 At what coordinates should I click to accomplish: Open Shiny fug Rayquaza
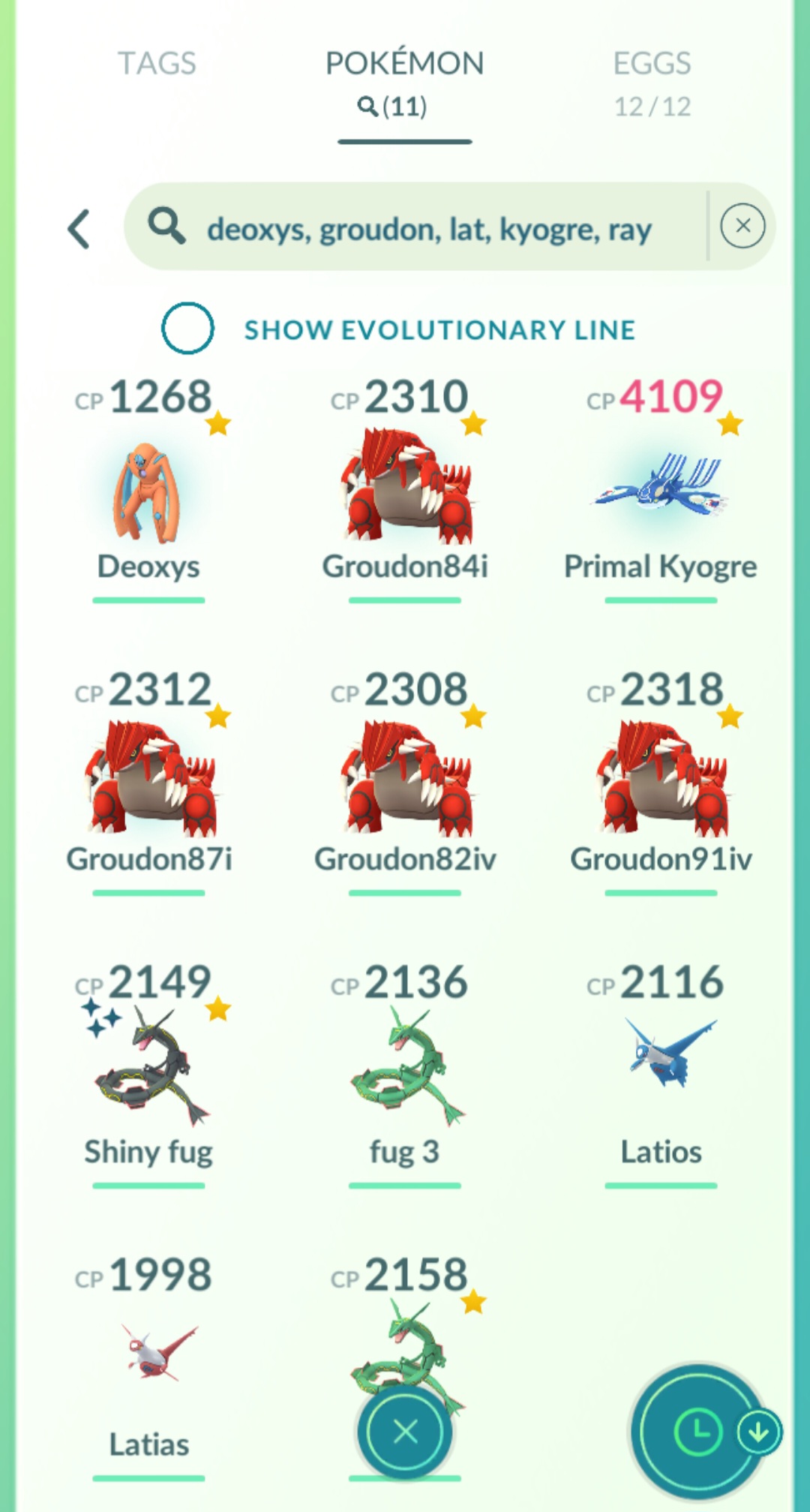tap(148, 1075)
